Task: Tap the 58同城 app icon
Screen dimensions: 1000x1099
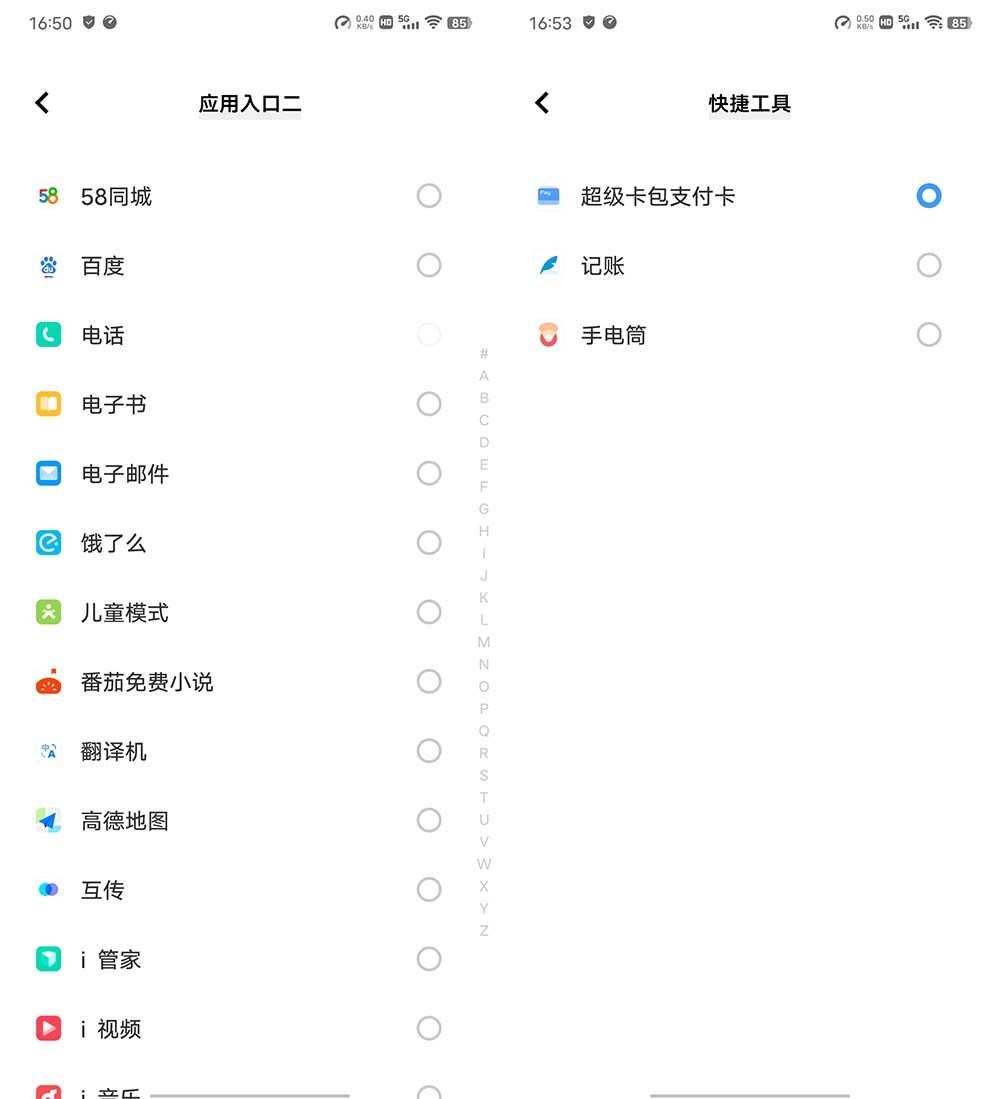Action: click(47, 196)
